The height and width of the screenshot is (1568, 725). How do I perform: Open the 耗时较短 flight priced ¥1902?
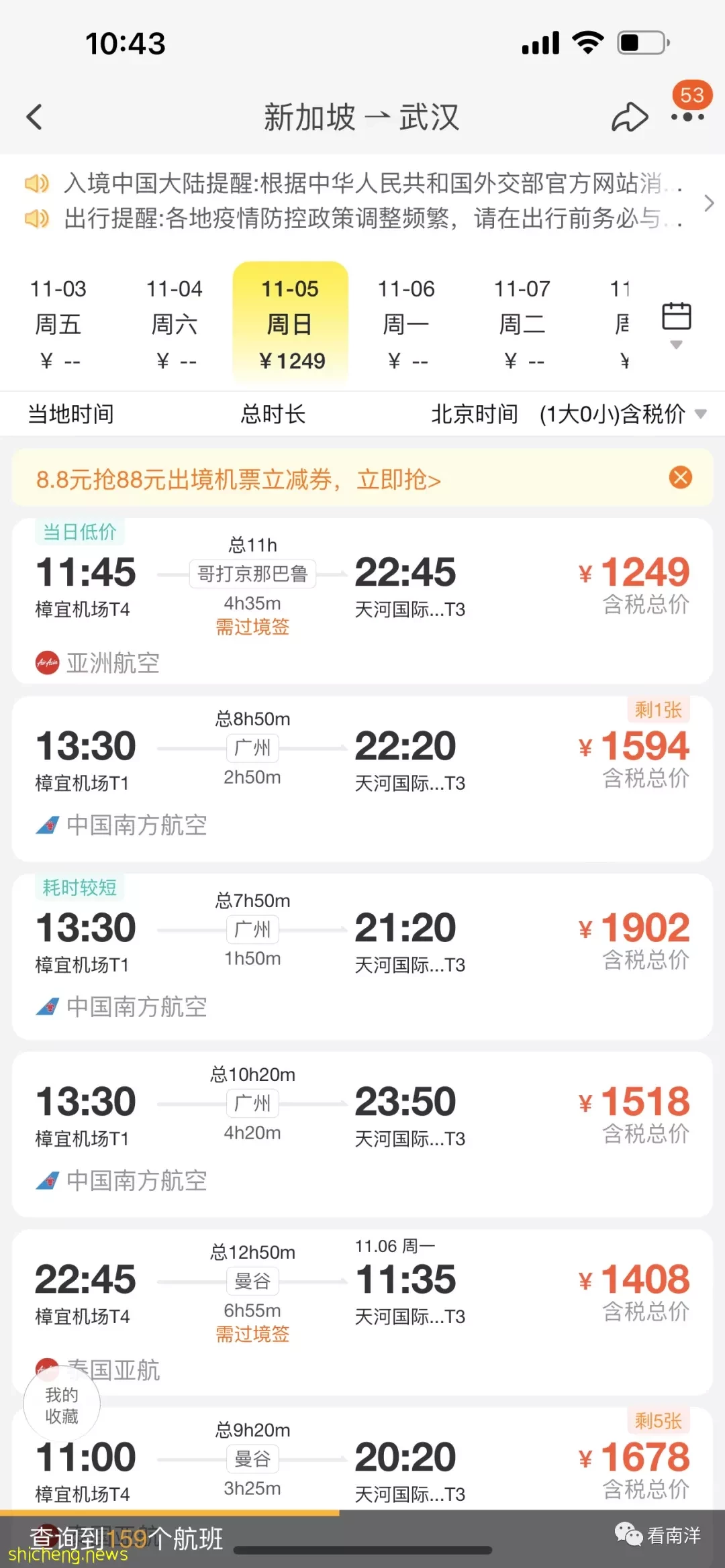tap(362, 957)
